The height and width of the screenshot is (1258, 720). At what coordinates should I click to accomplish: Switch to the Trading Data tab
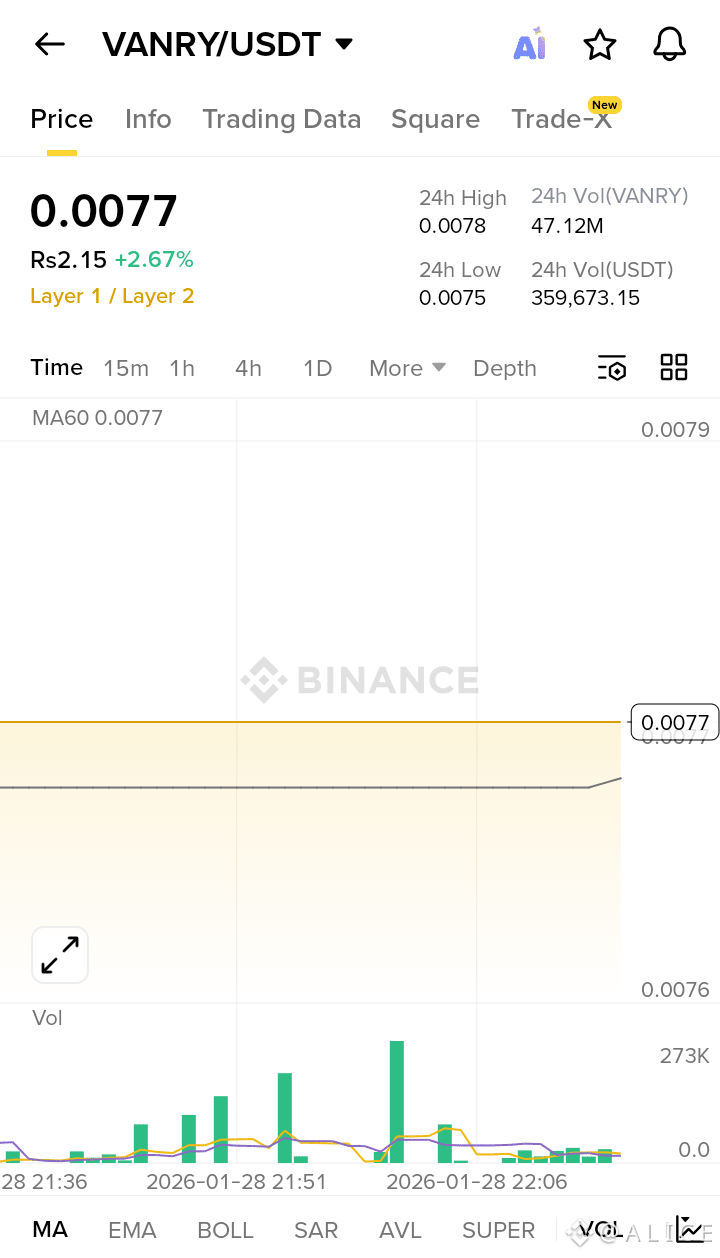click(x=281, y=119)
